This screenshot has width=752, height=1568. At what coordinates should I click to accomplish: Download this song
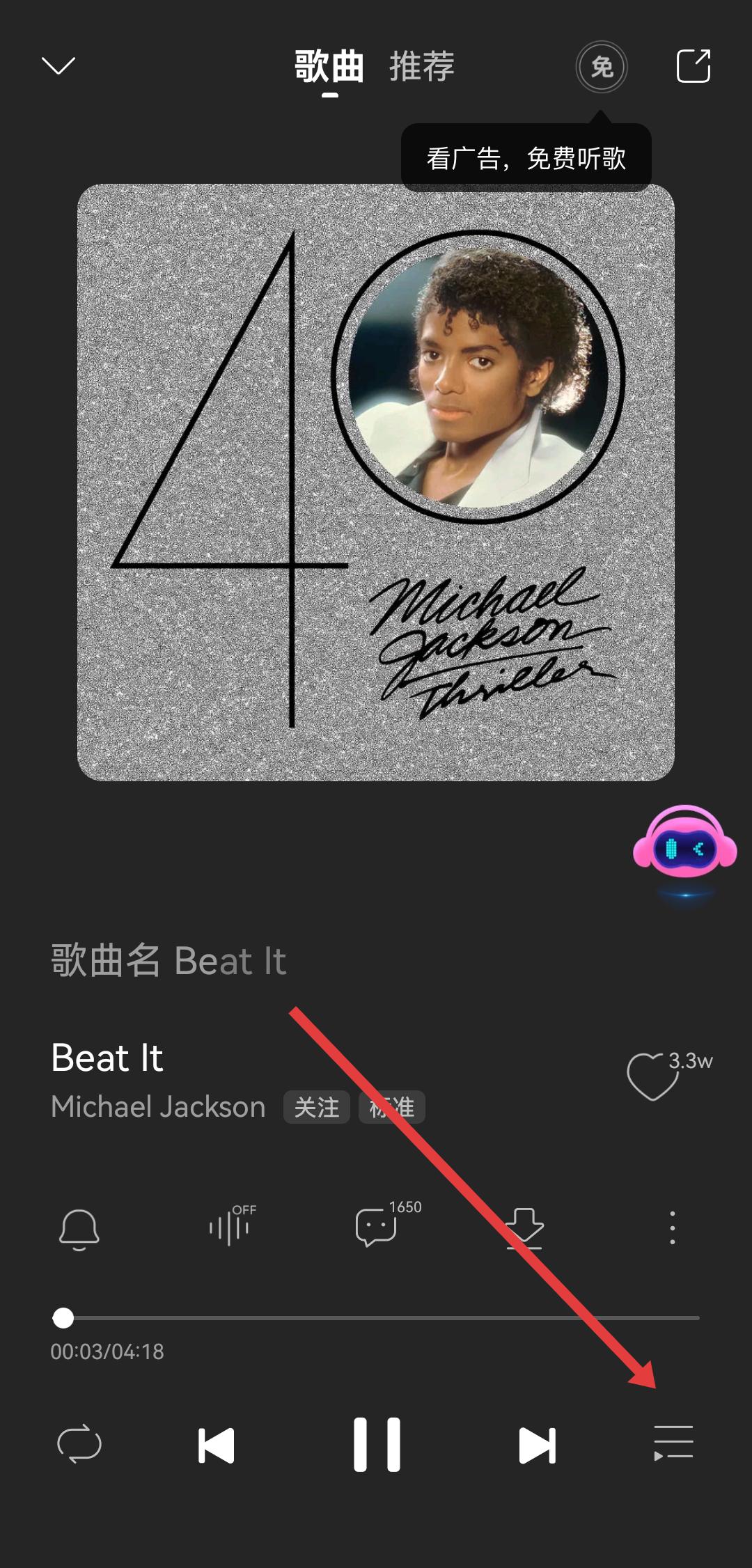[524, 1228]
